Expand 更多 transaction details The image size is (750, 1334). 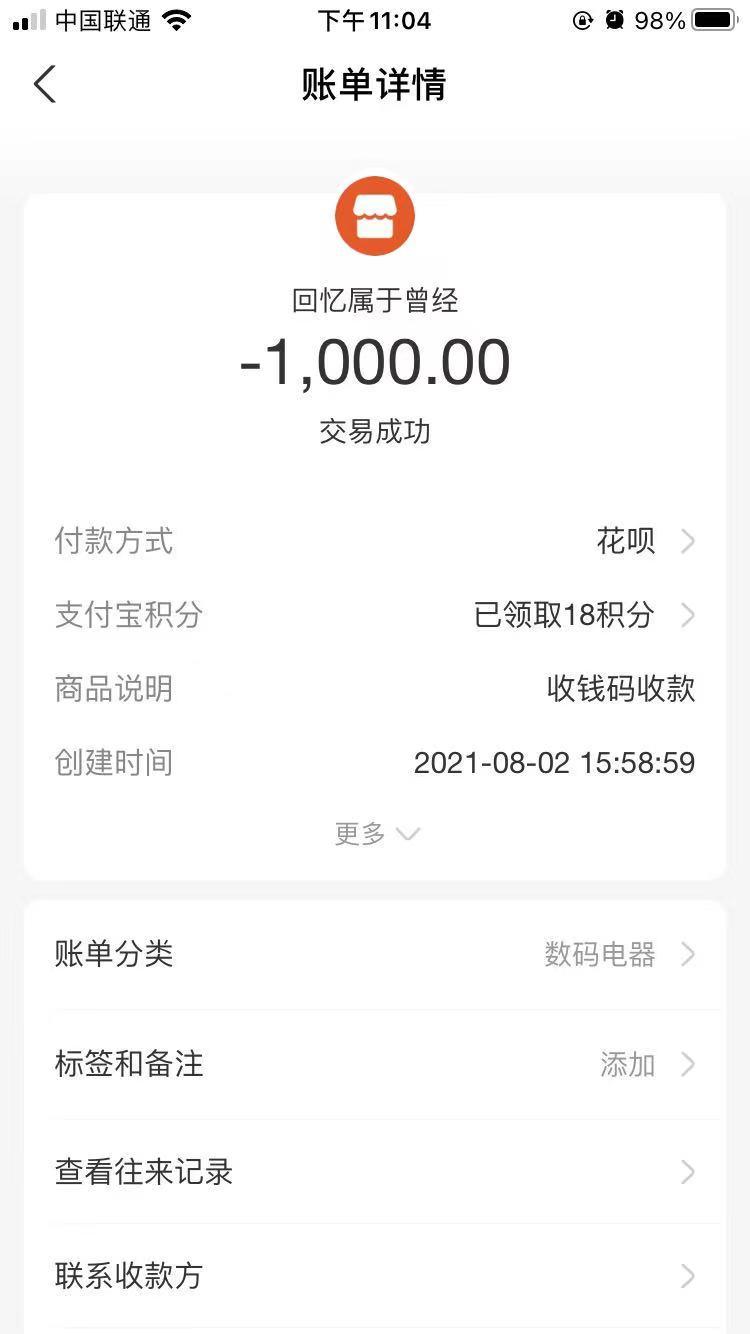(x=376, y=833)
